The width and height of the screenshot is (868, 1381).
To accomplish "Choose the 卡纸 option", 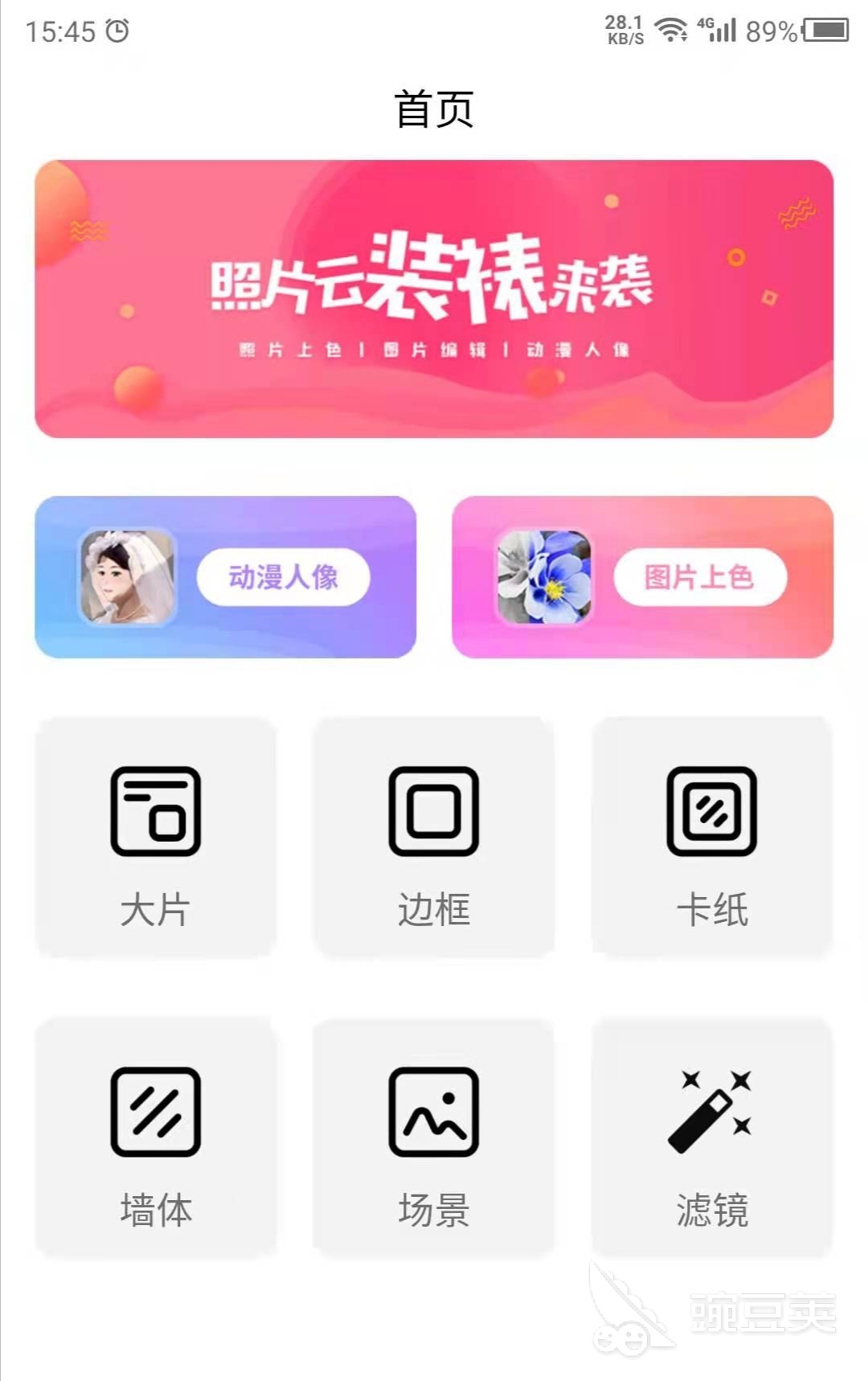I will 712,838.
